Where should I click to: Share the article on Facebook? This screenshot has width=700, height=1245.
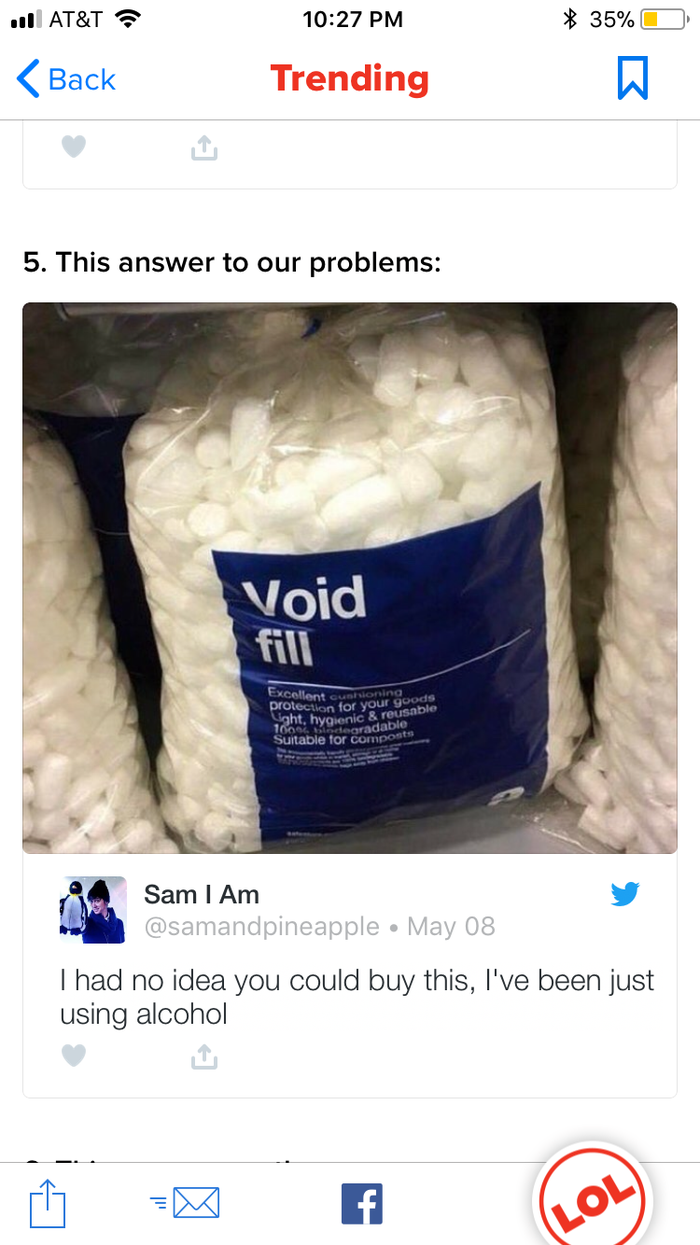[361, 1203]
